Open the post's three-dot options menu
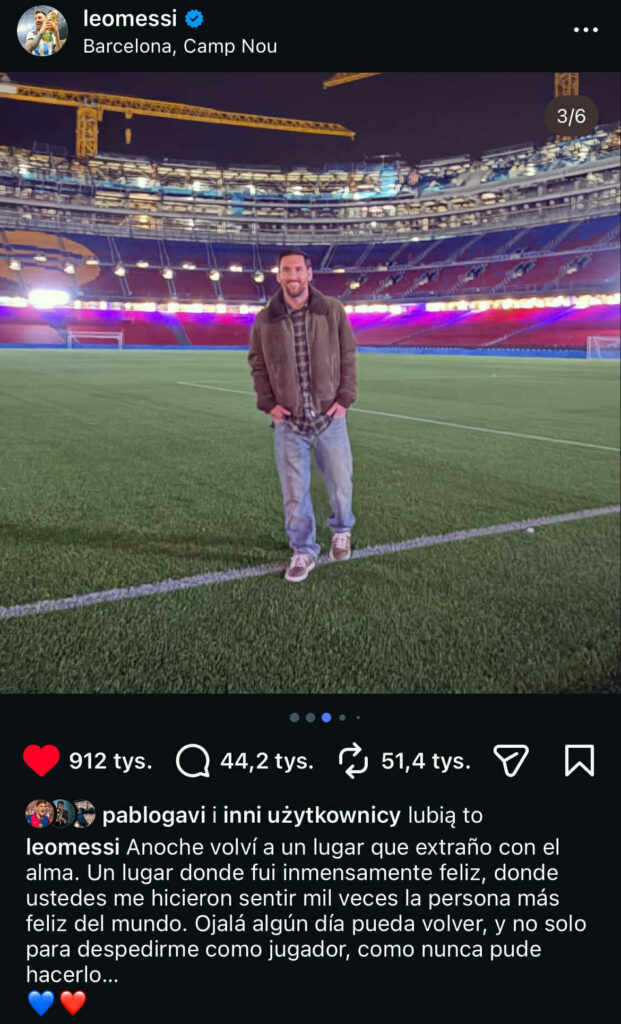This screenshot has width=621, height=1024. click(x=585, y=30)
